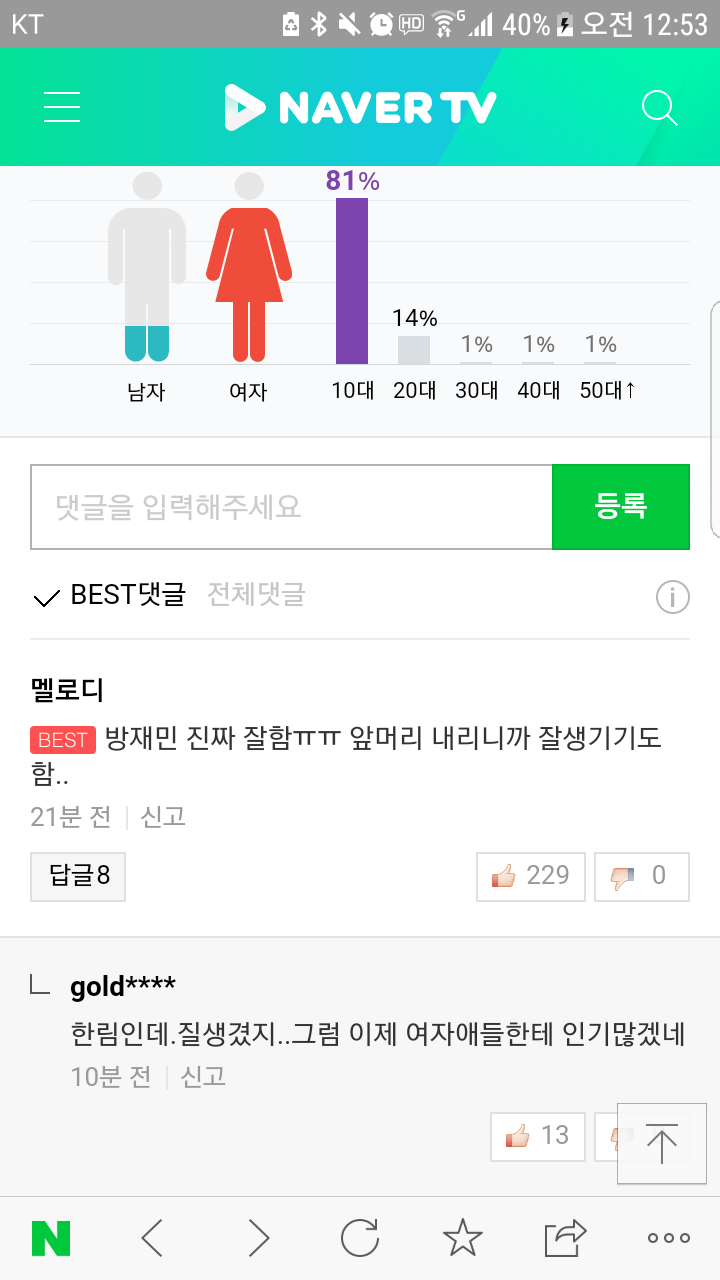Screen dimensions: 720x1280
Task: Select the BEST댓글 tab
Action: tap(110, 596)
